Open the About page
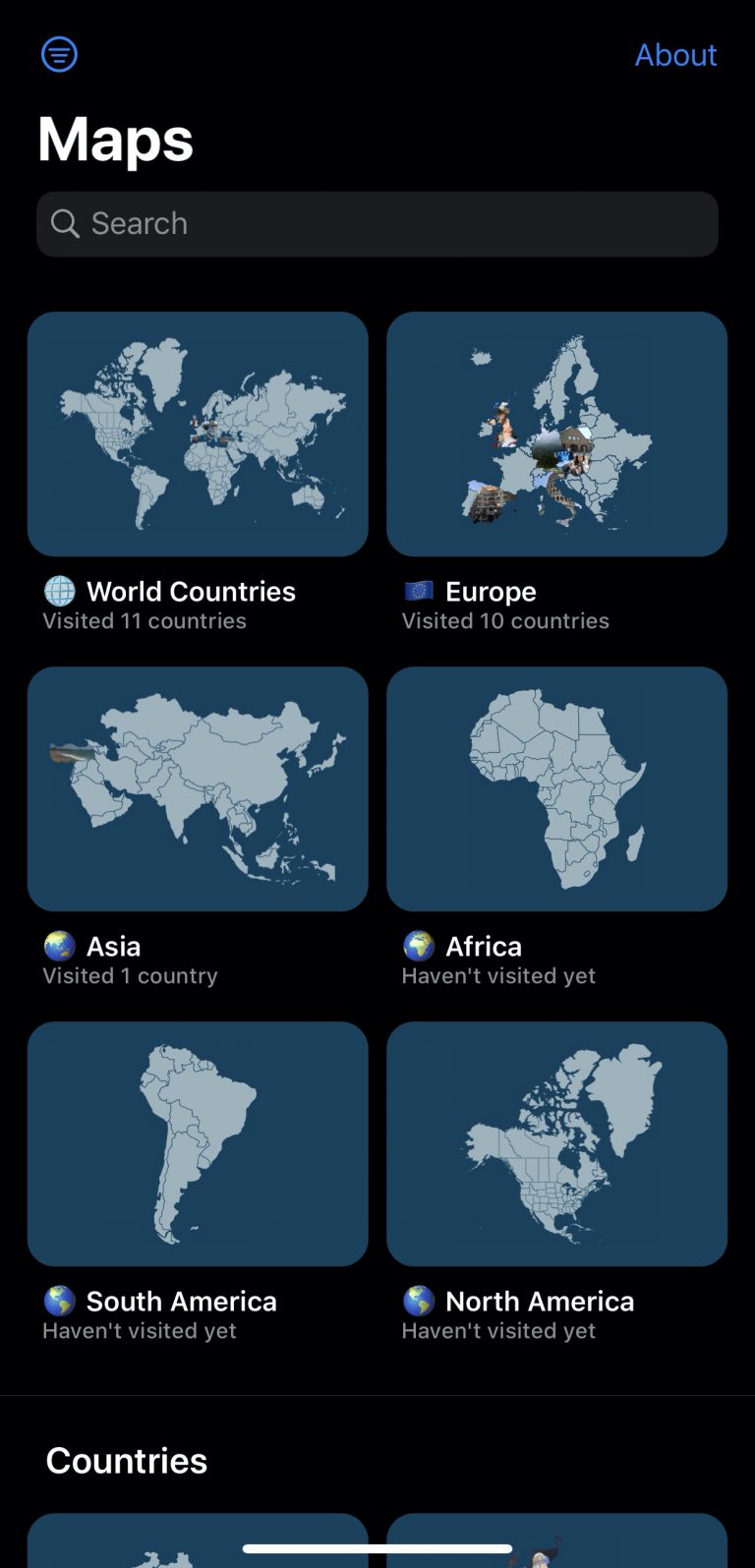This screenshot has height=1568, width=755. [x=675, y=55]
